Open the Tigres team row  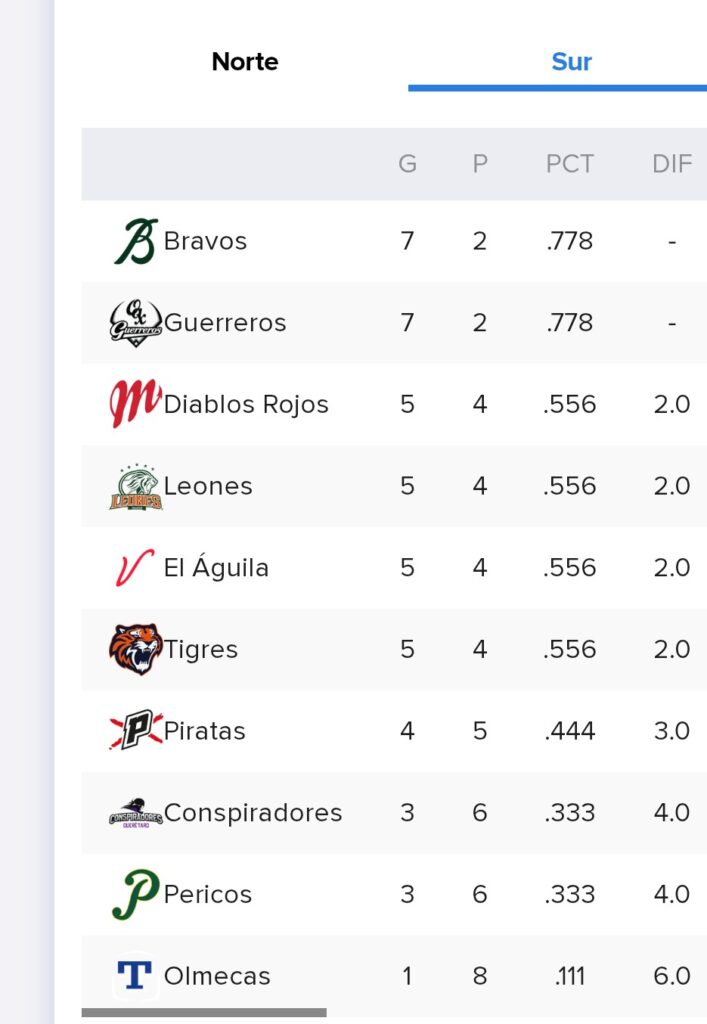(201, 649)
